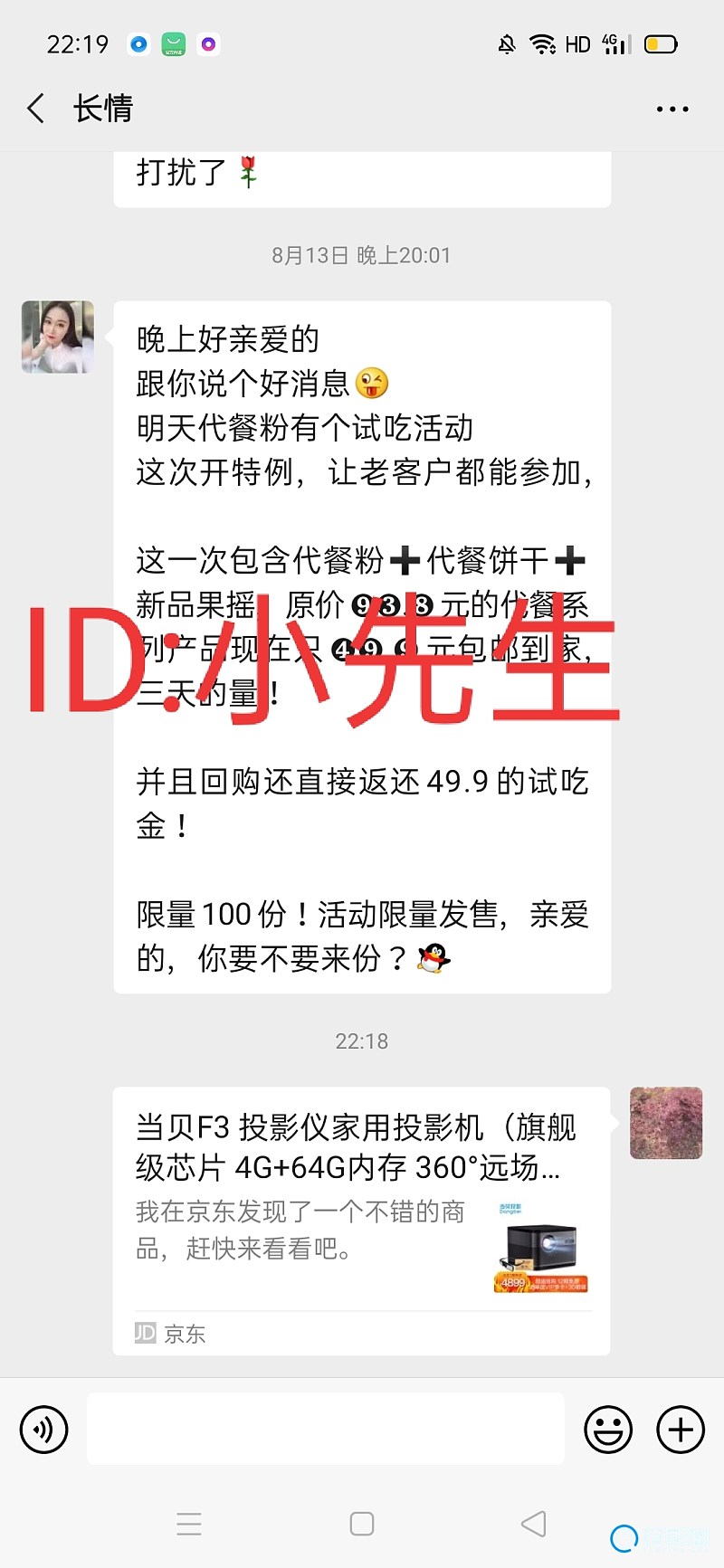Viewport: 724px width, 1568px height.
Task: Open the system recent apps menu
Action: [189, 1524]
